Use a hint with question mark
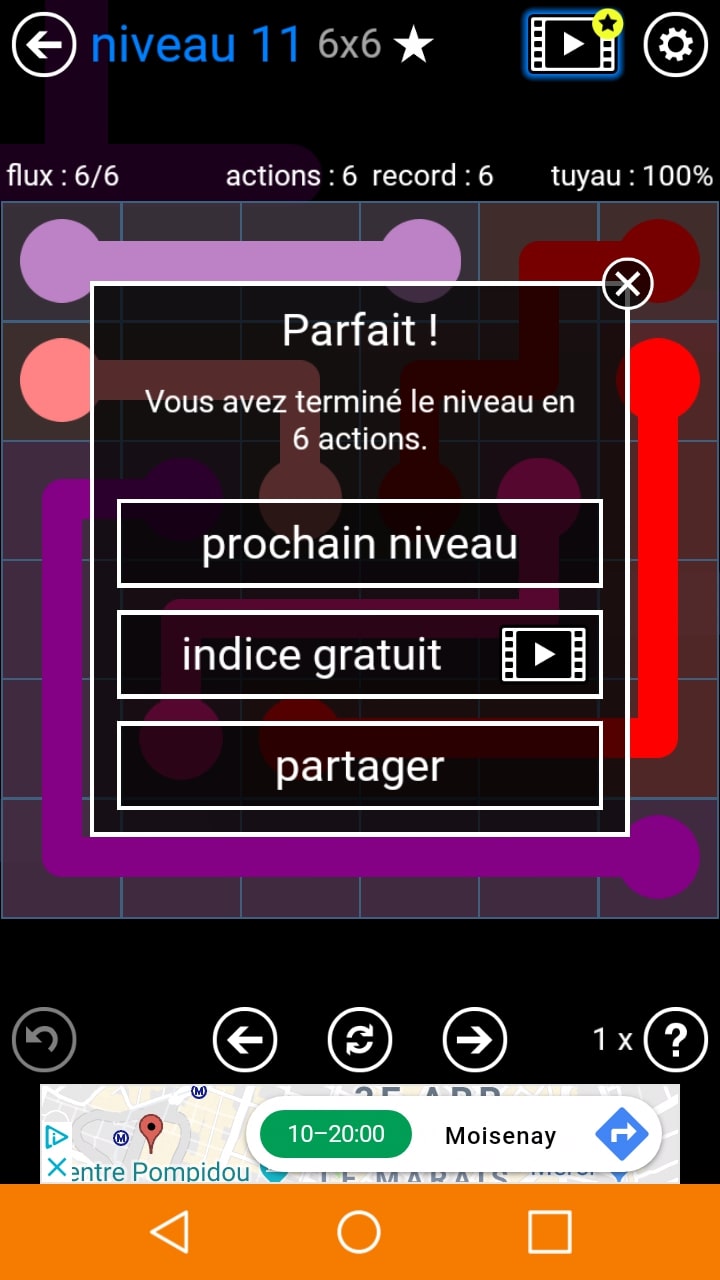Screen dimensions: 720x1280 (676, 1040)
